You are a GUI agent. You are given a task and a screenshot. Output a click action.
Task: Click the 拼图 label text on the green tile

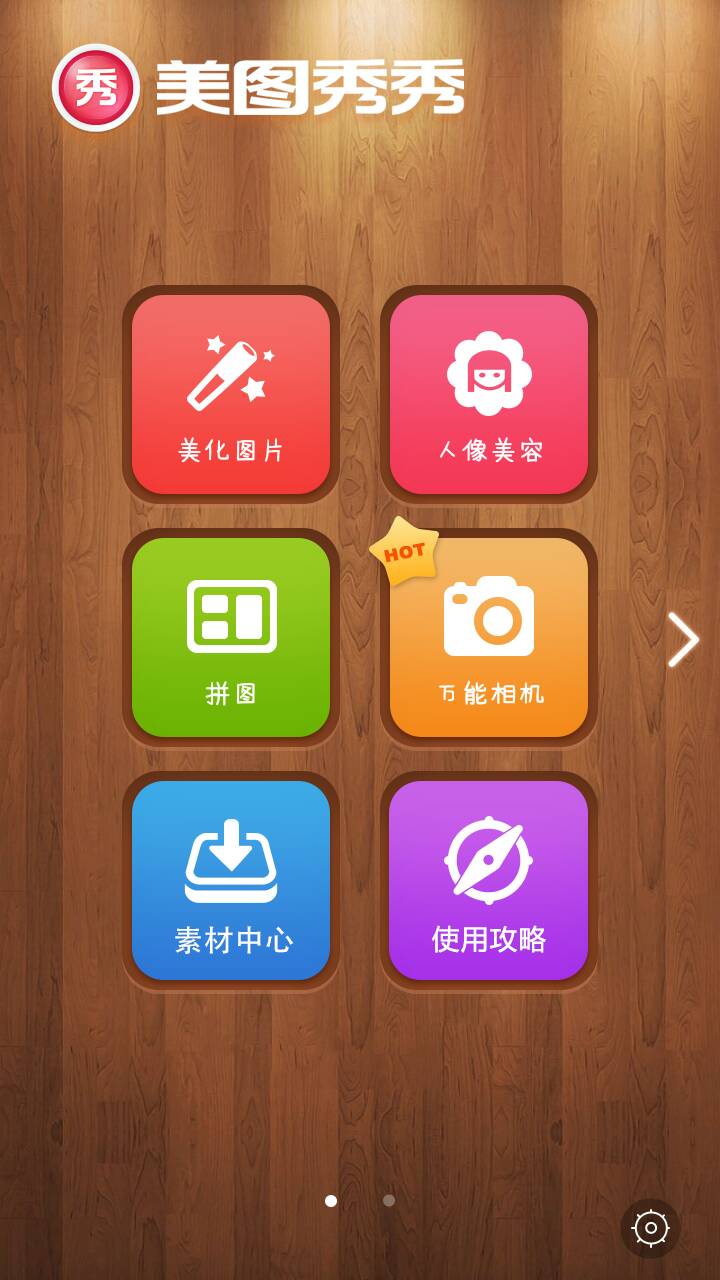point(231,693)
